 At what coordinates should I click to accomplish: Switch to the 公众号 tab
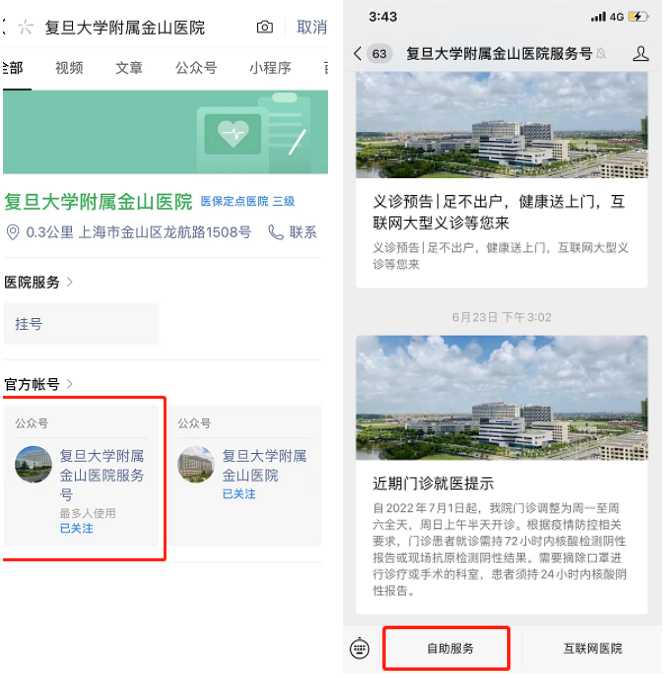pyautogui.click(x=196, y=68)
